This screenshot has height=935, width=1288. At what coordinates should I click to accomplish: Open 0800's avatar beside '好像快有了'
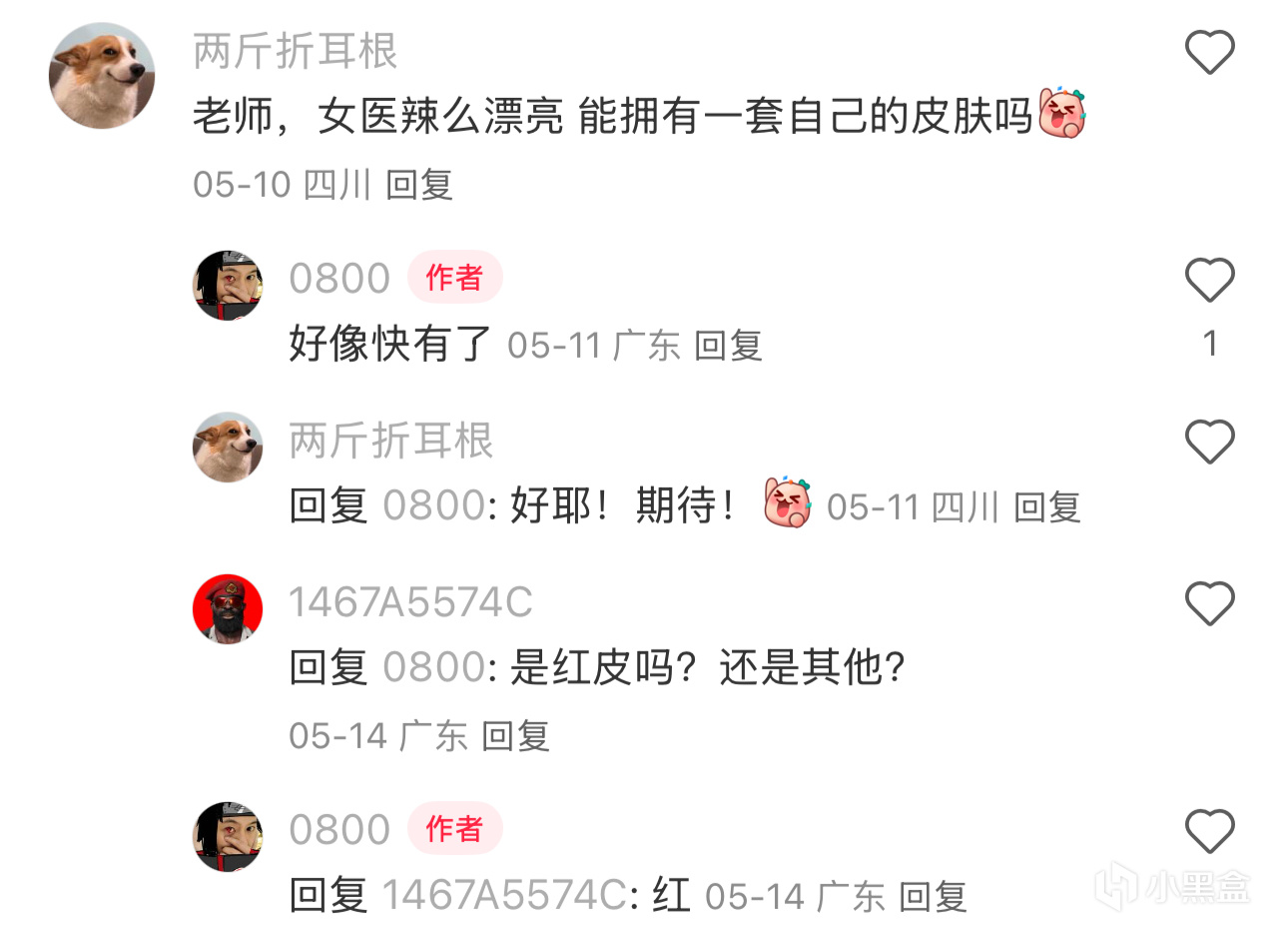(228, 286)
